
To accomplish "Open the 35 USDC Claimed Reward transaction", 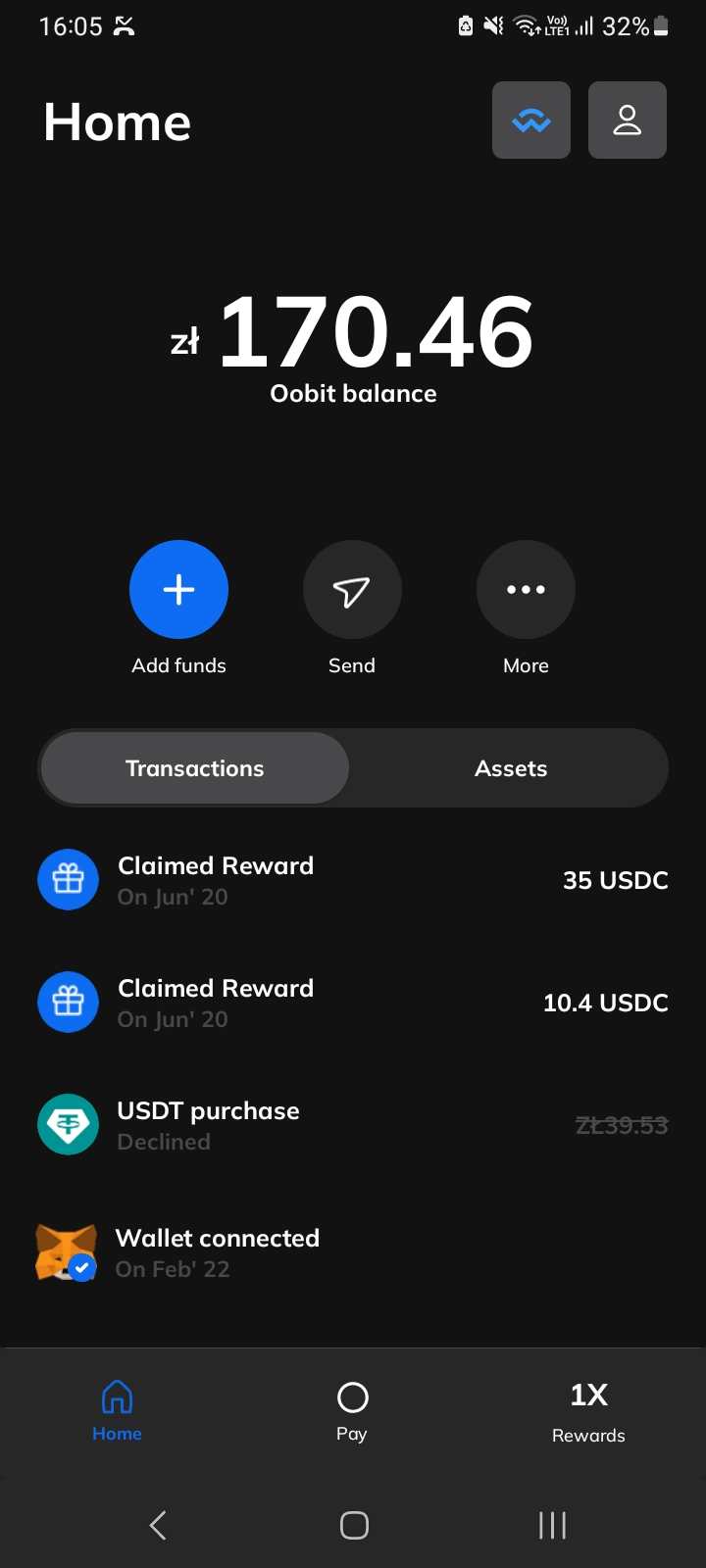I will point(353,880).
